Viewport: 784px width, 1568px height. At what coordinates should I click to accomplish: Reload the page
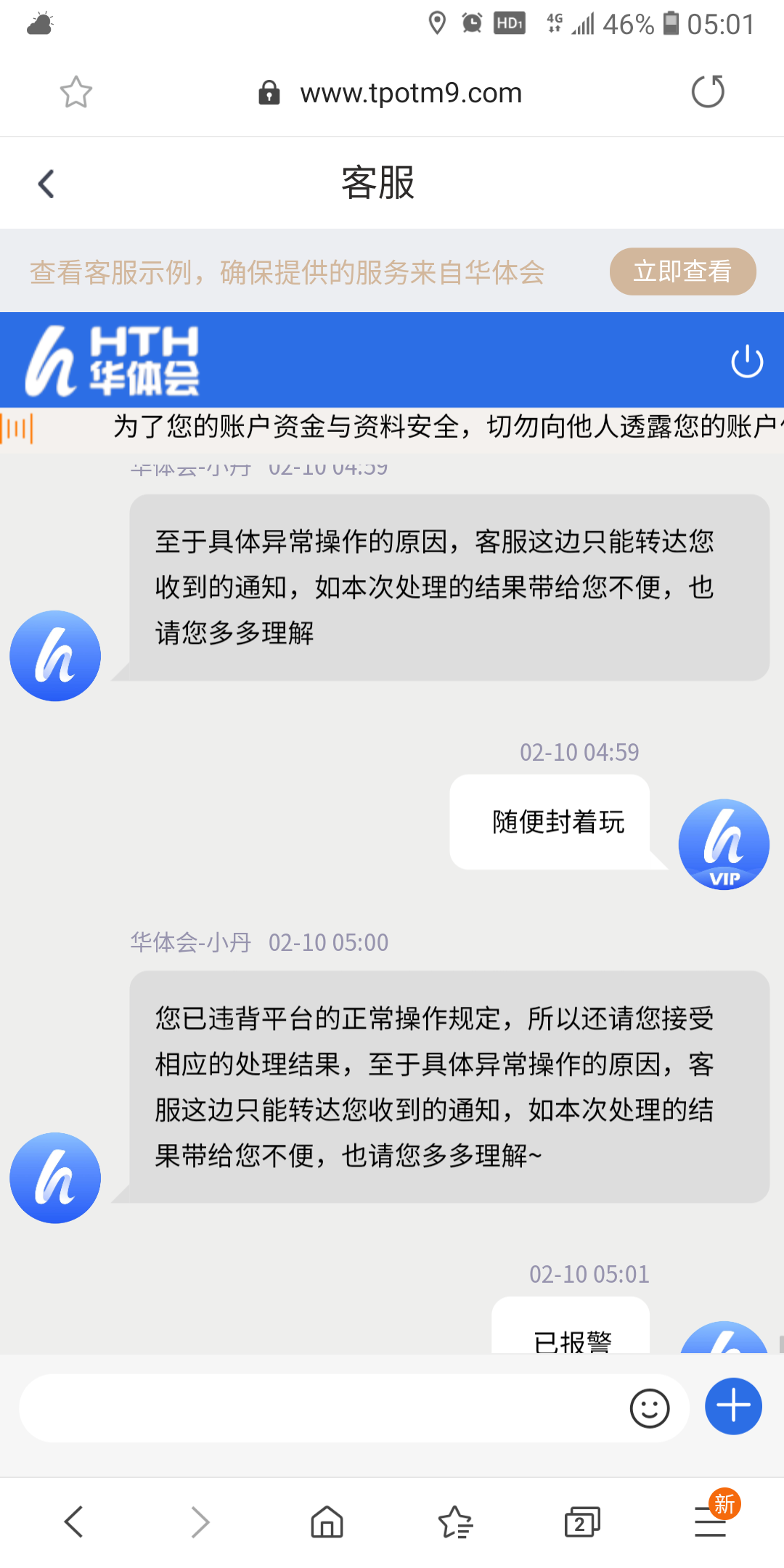tap(708, 91)
